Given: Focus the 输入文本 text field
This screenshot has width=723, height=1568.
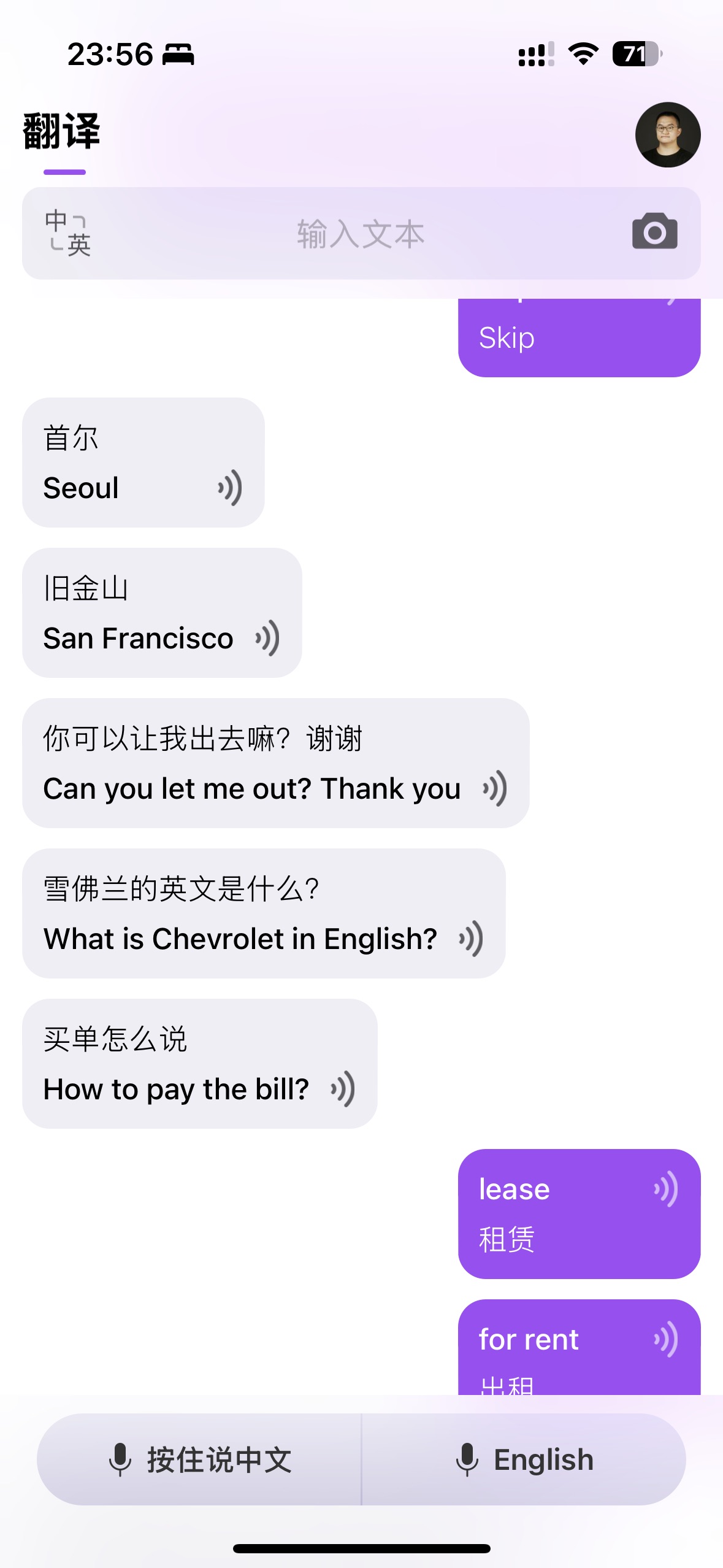Looking at the screenshot, I should coord(361,234).
